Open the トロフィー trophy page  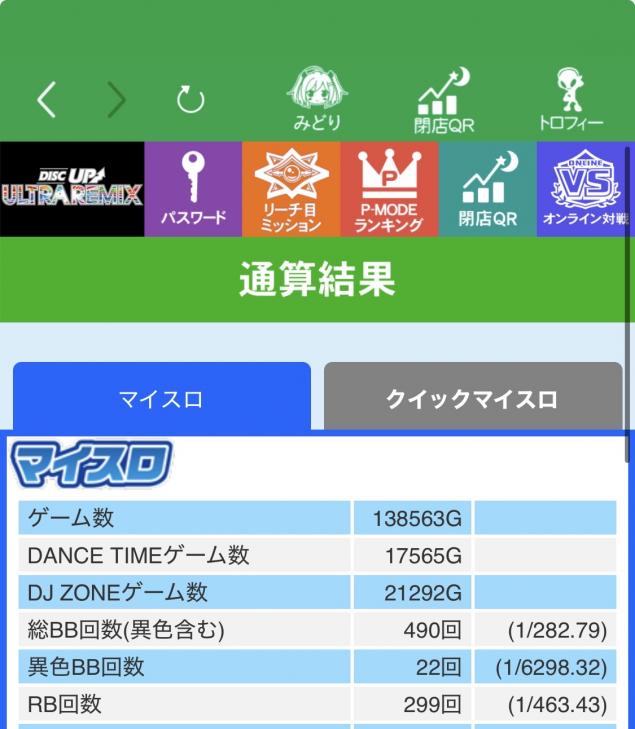tap(571, 99)
